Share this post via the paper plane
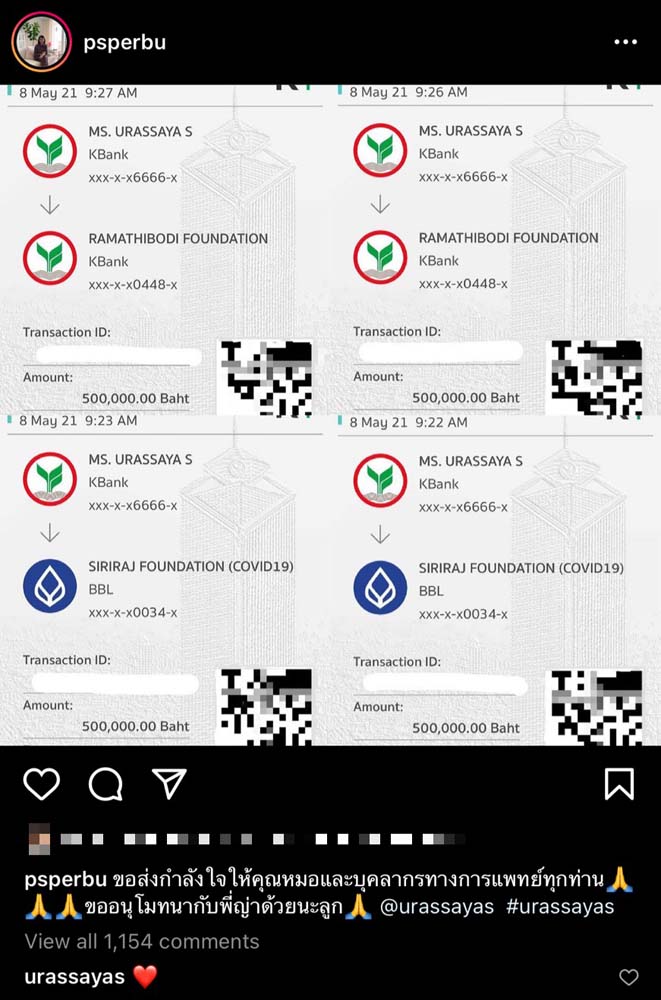The width and height of the screenshot is (661, 1000). point(169,784)
